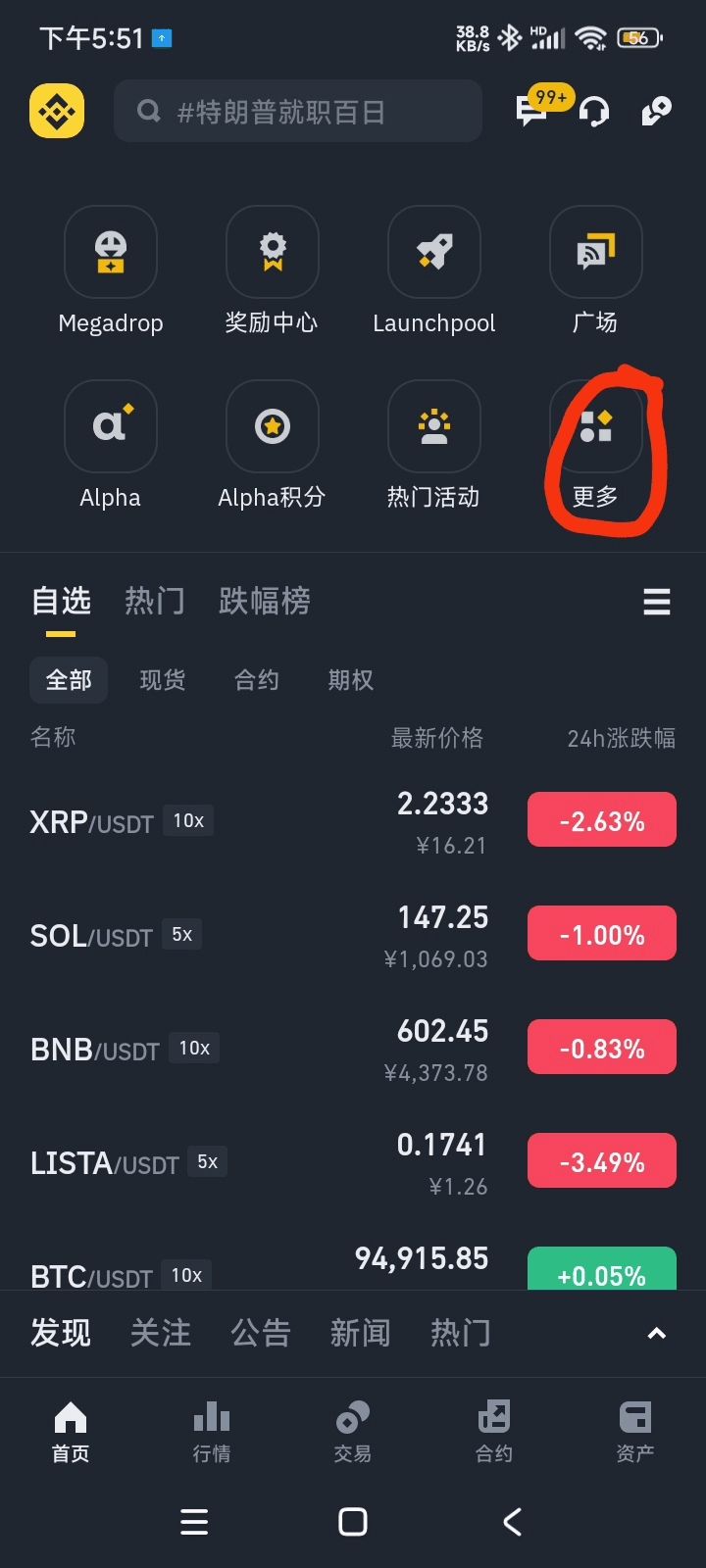Tap the system back button
This screenshot has width=706, height=1568.
pyautogui.click(x=512, y=1521)
